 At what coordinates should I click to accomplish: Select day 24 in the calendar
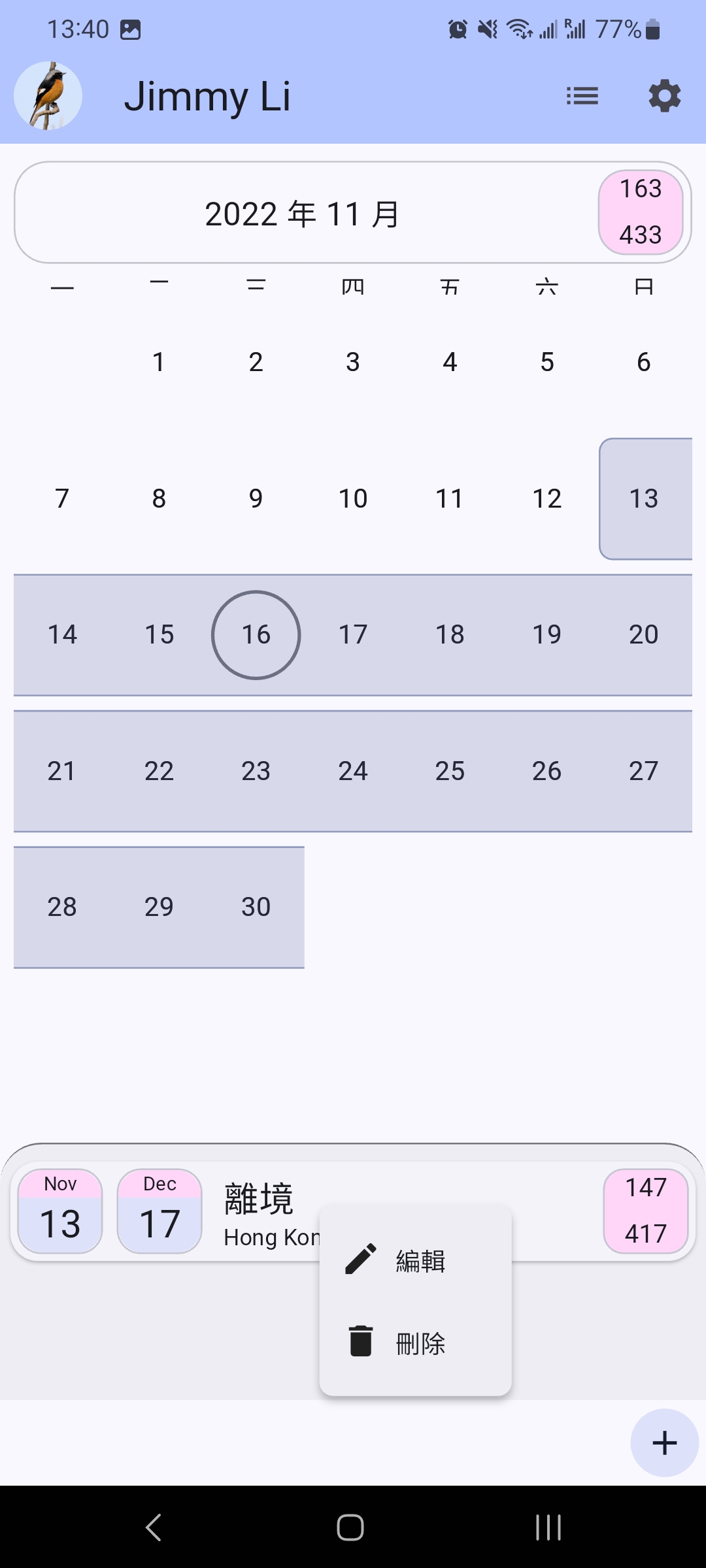[353, 771]
